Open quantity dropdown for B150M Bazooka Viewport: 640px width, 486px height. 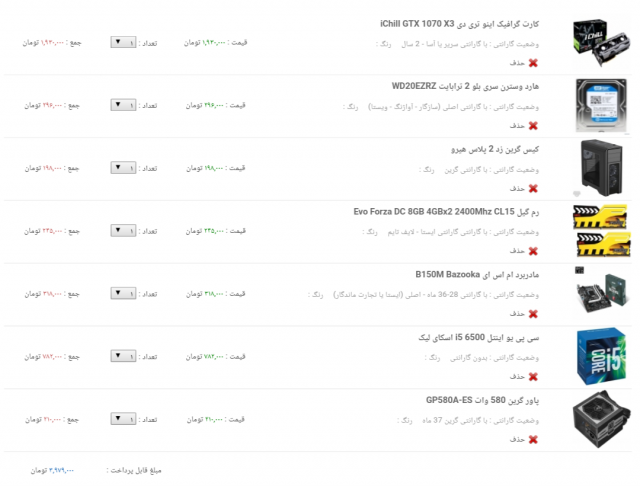coord(124,294)
